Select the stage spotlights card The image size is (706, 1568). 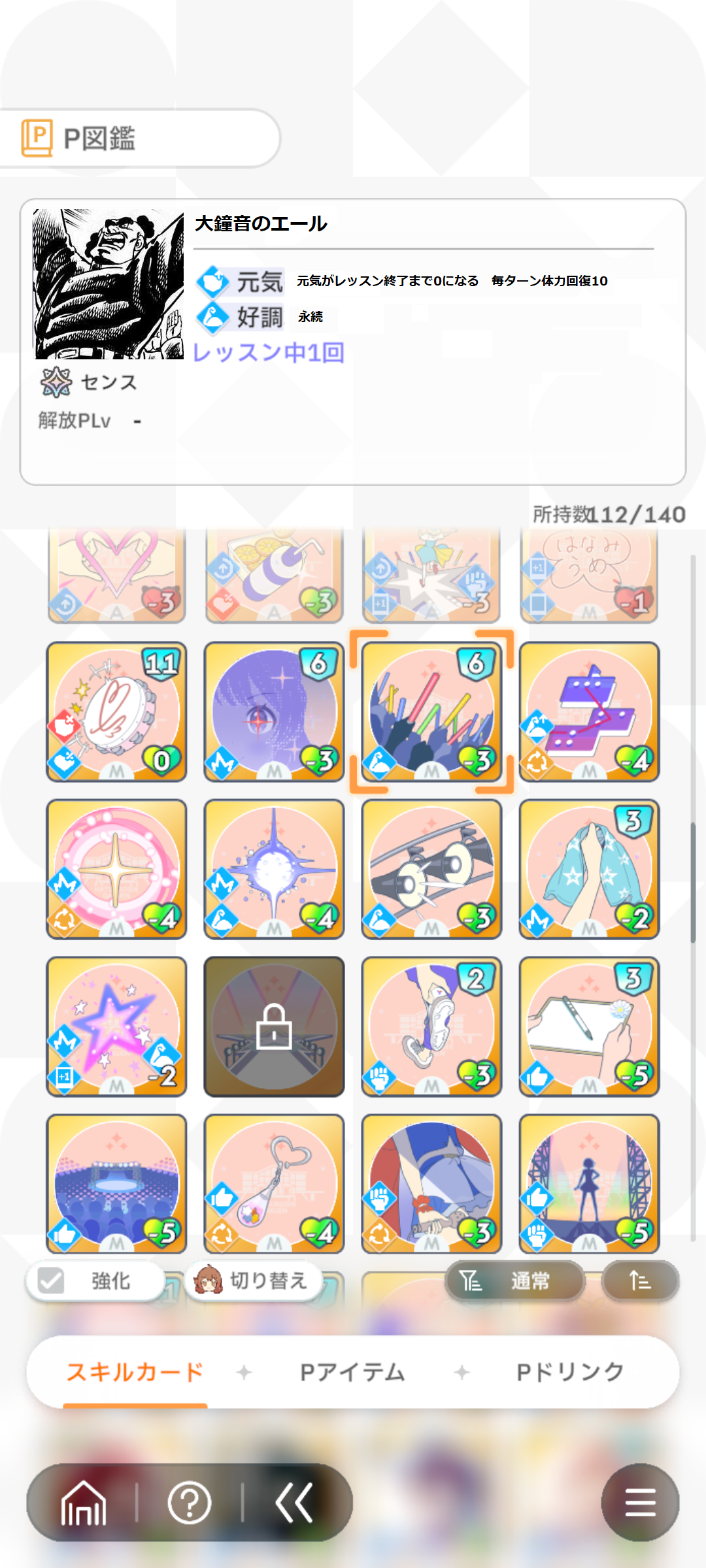(431, 869)
